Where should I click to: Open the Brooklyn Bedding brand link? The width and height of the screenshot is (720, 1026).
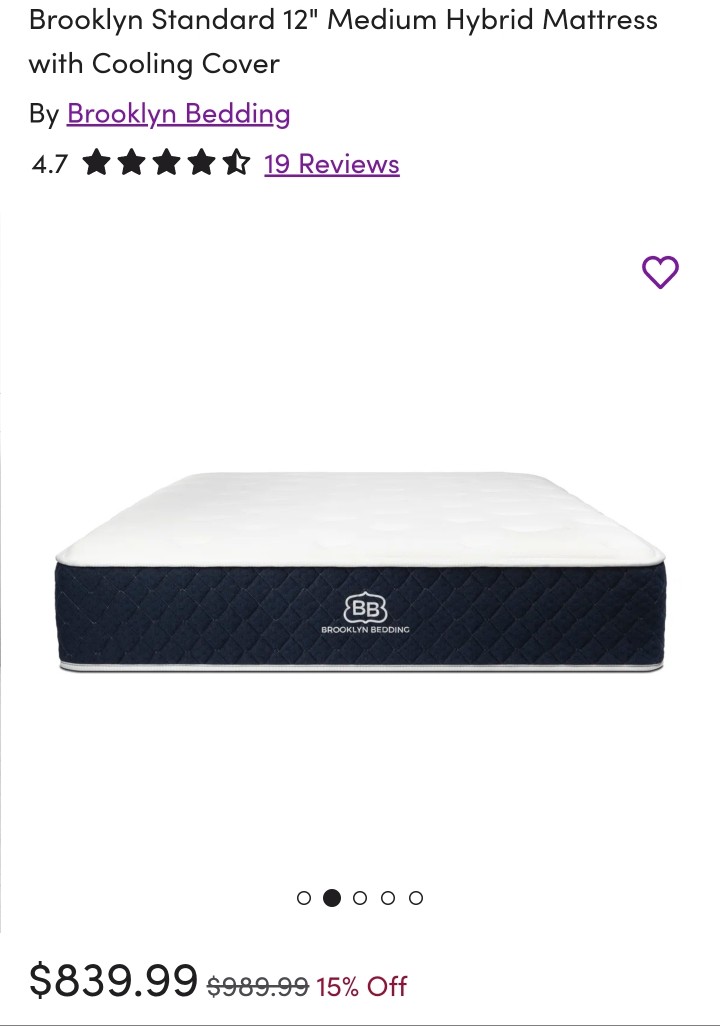pos(178,114)
